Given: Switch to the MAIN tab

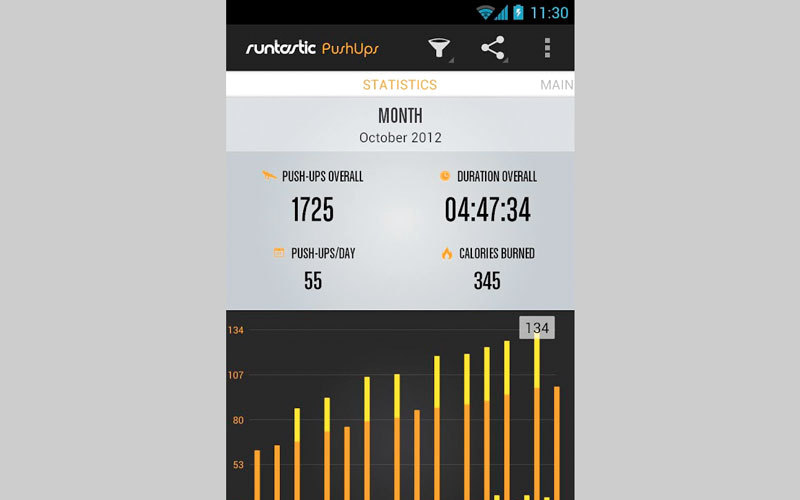Looking at the screenshot, I should tap(556, 85).
